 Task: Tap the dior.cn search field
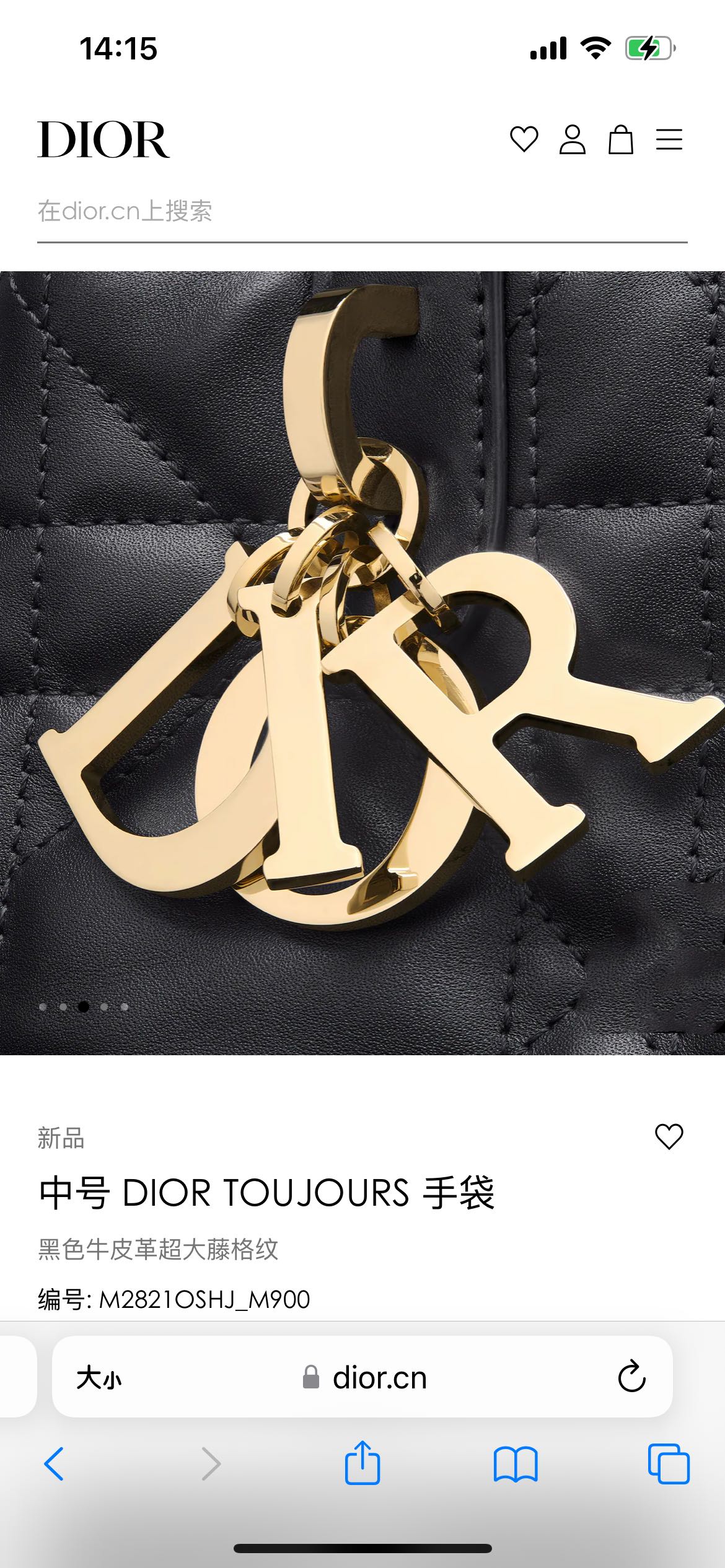pyautogui.click(x=362, y=212)
